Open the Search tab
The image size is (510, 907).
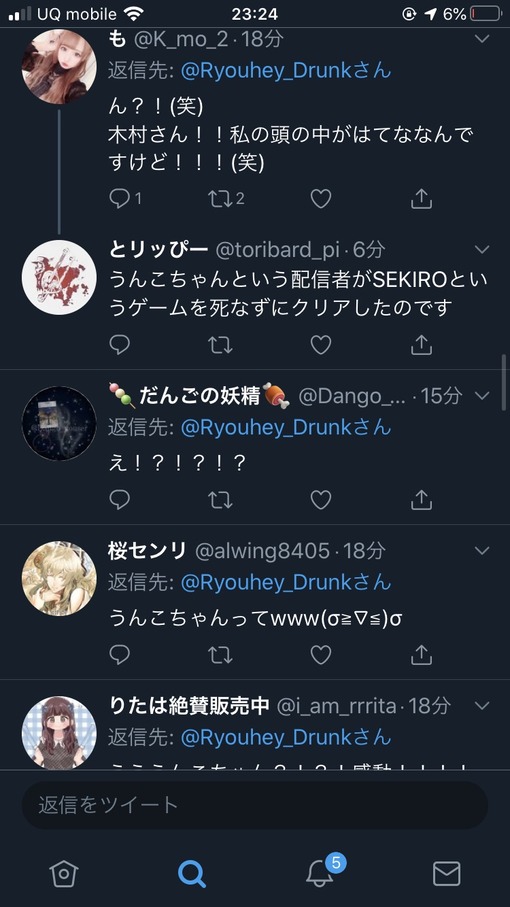[x=191, y=873]
